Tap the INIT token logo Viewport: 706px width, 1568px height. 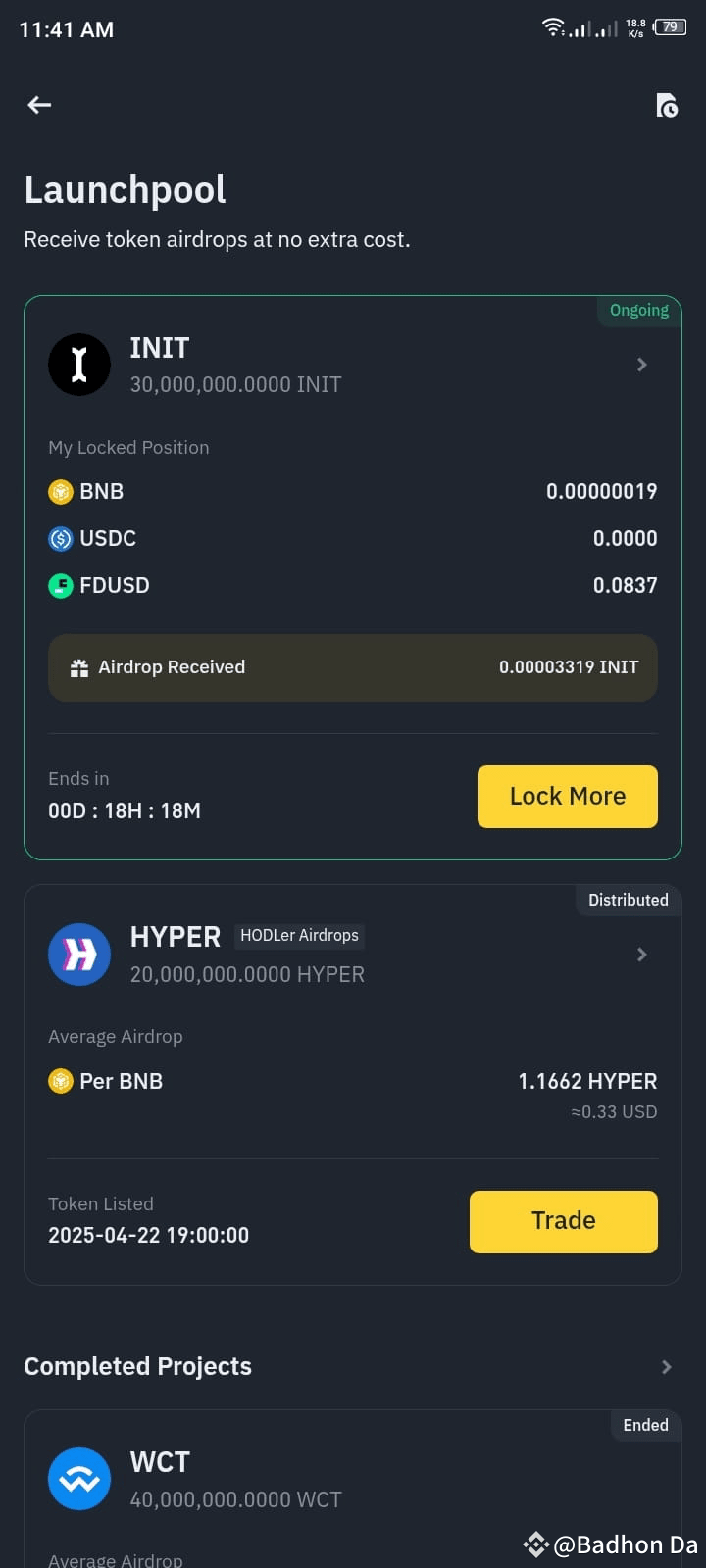79,364
